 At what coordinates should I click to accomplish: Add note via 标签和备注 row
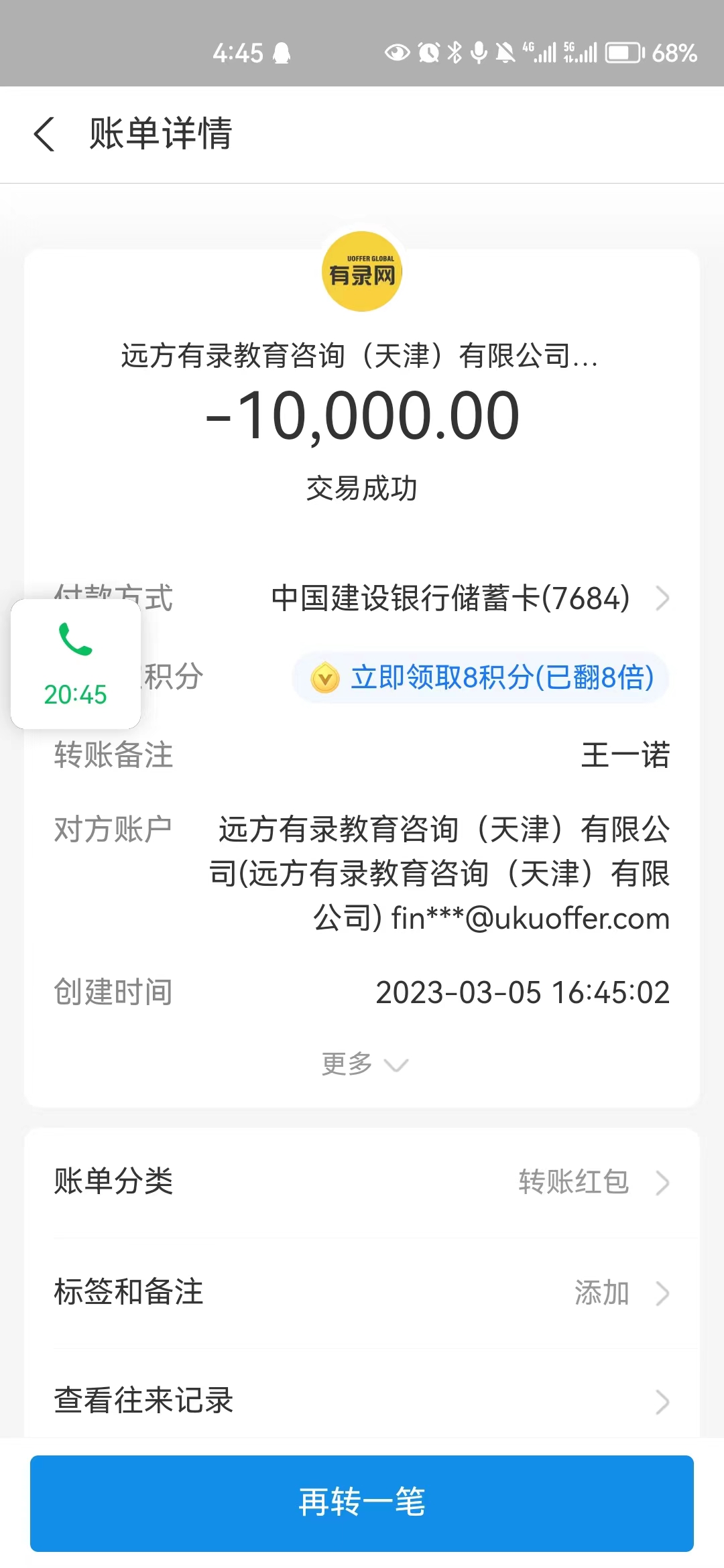[x=362, y=1293]
